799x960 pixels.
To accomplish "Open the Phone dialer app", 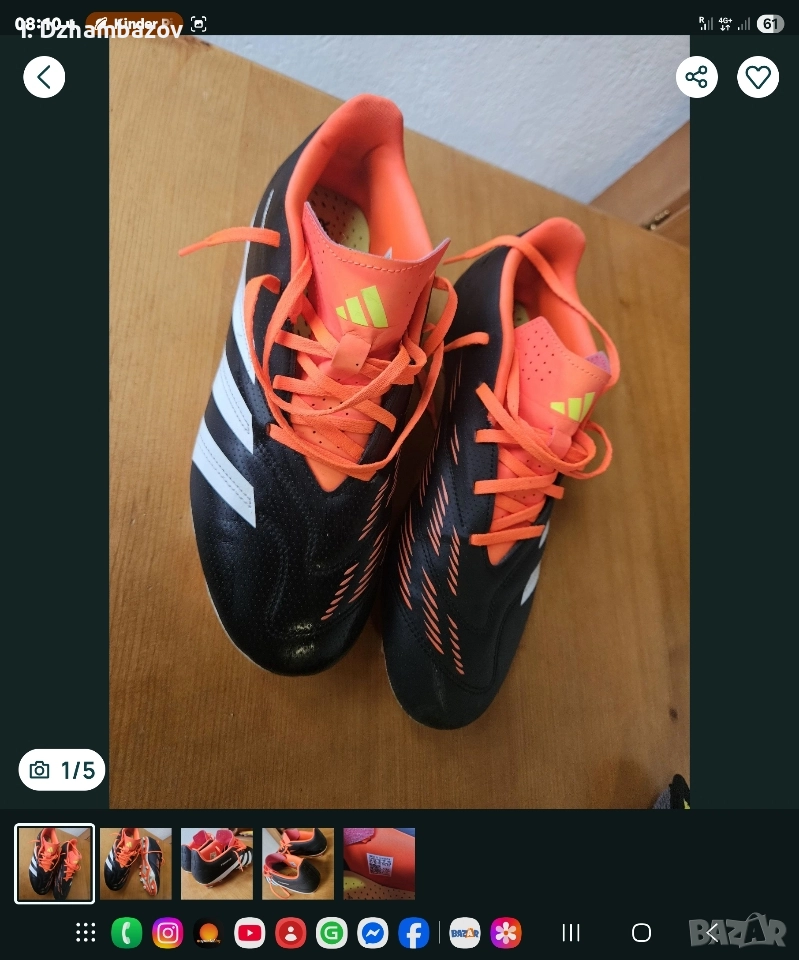I will click(126, 933).
